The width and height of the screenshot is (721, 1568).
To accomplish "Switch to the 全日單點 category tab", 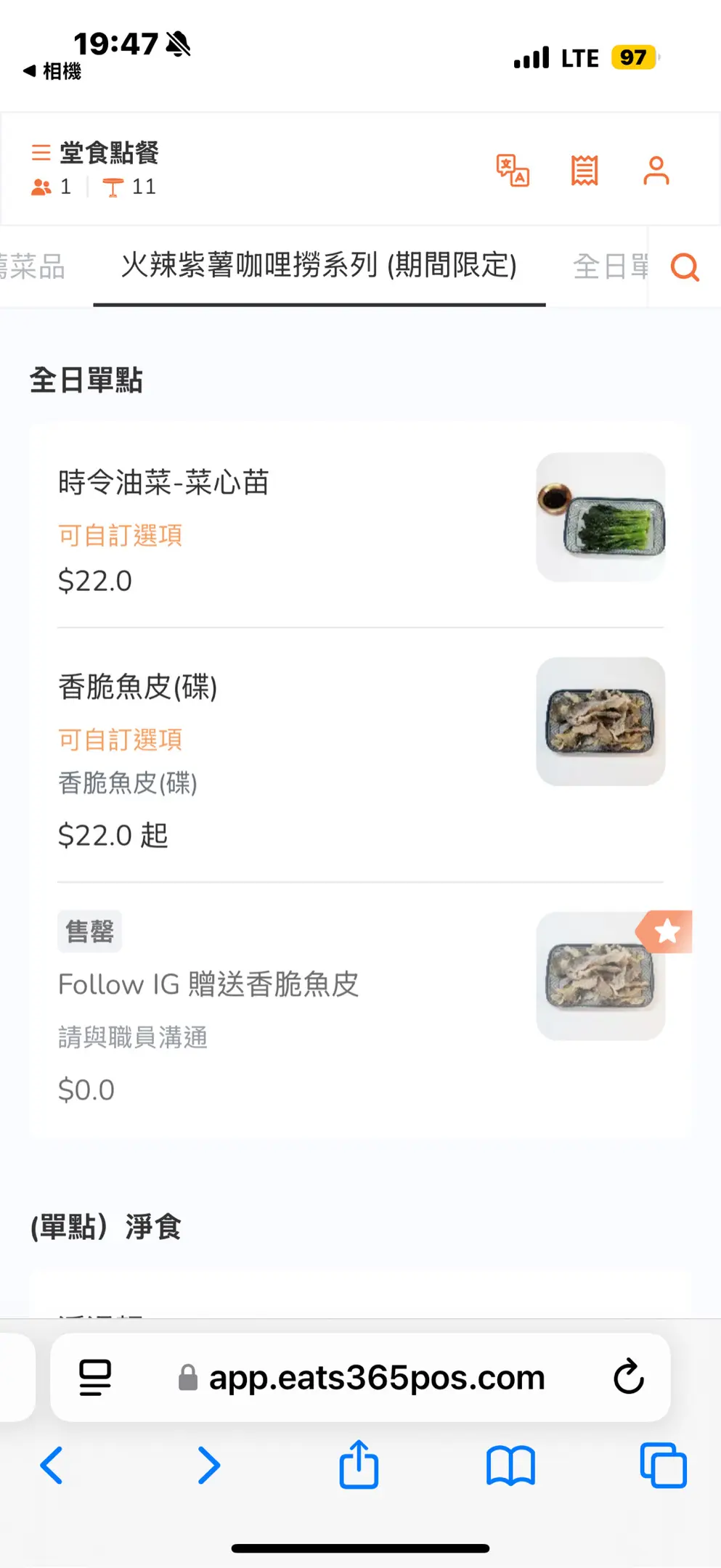I will [x=610, y=267].
